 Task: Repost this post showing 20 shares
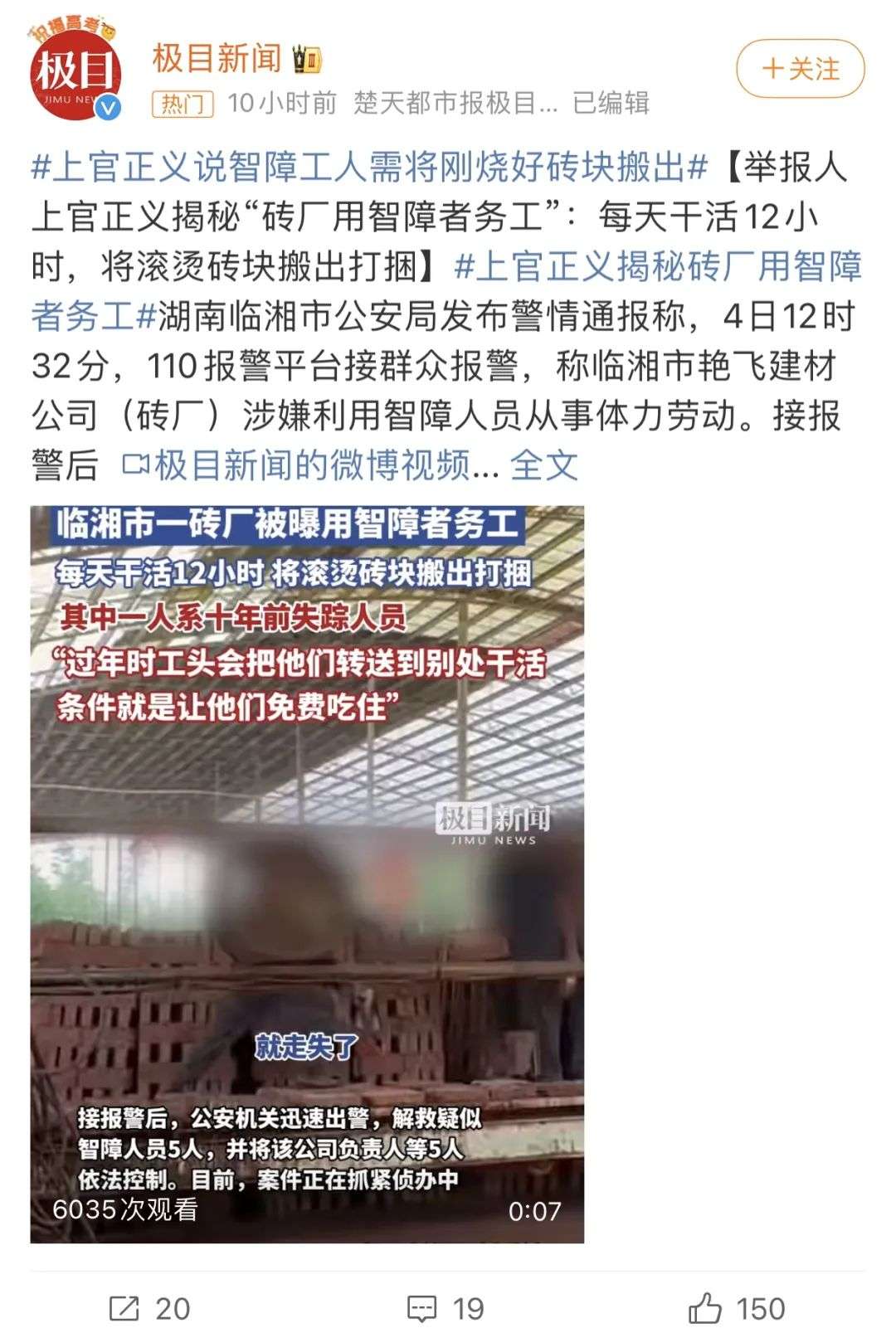[149, 1308]
